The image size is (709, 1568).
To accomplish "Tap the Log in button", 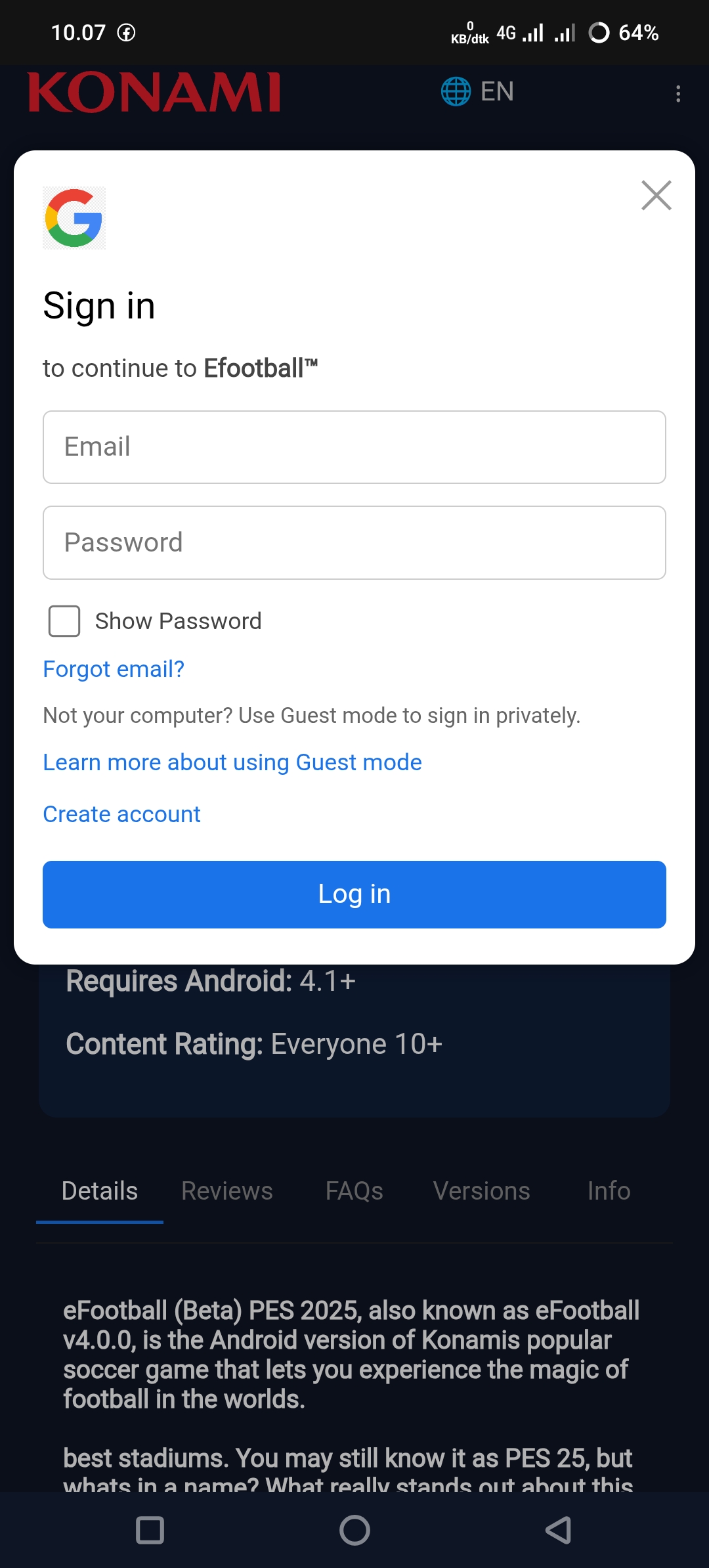I will (x=354, y=894).
